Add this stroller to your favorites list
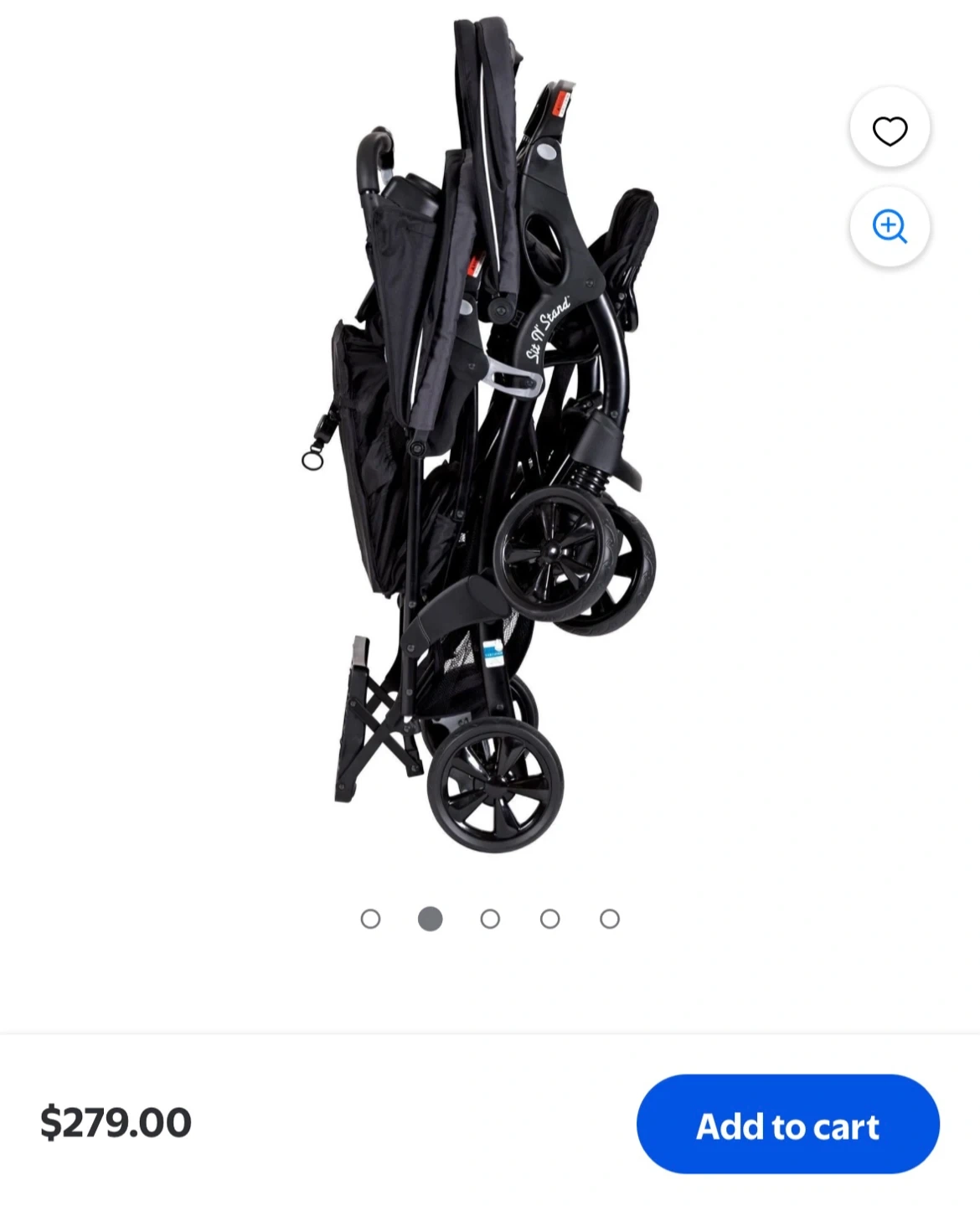The height and width of the screenshot is (1206, 980). pyautogui.click(x=890, y=131)
